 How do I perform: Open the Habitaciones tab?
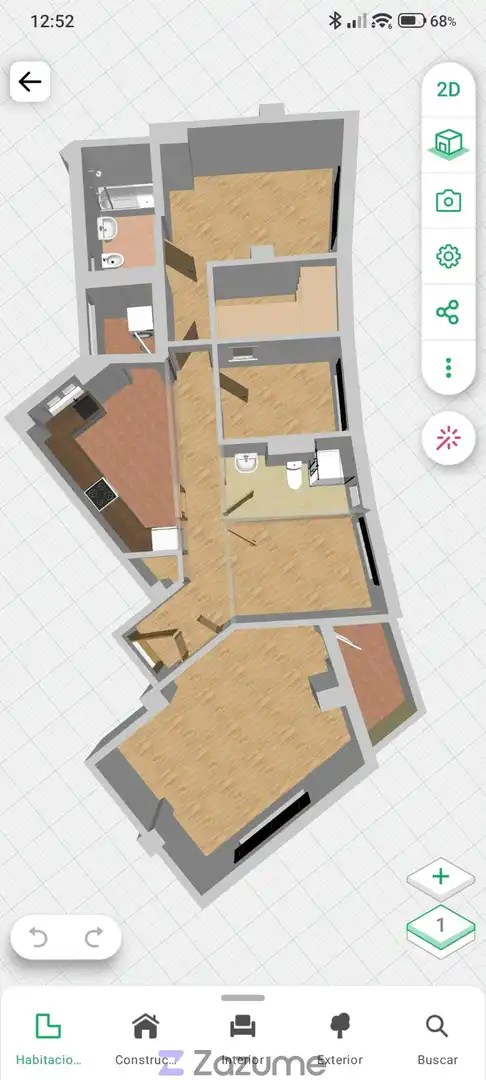click(49, 1039)
